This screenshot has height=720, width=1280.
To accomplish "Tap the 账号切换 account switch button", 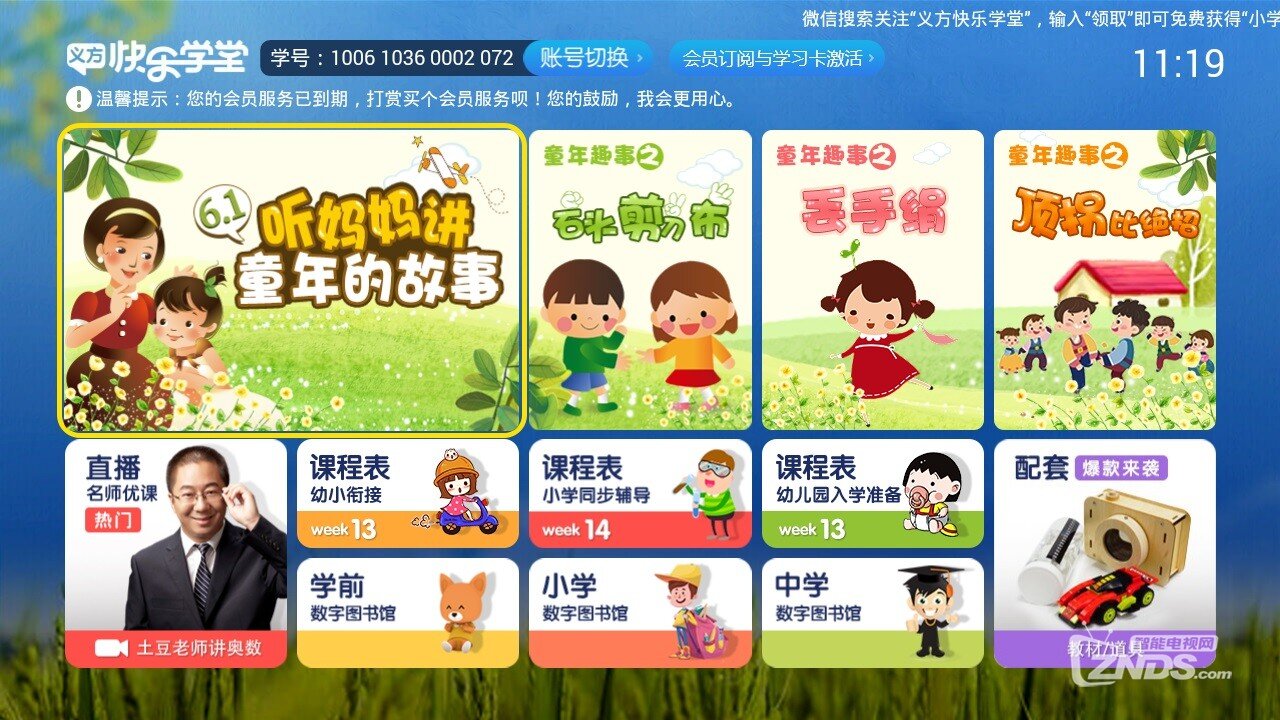I will click(588, 58).
